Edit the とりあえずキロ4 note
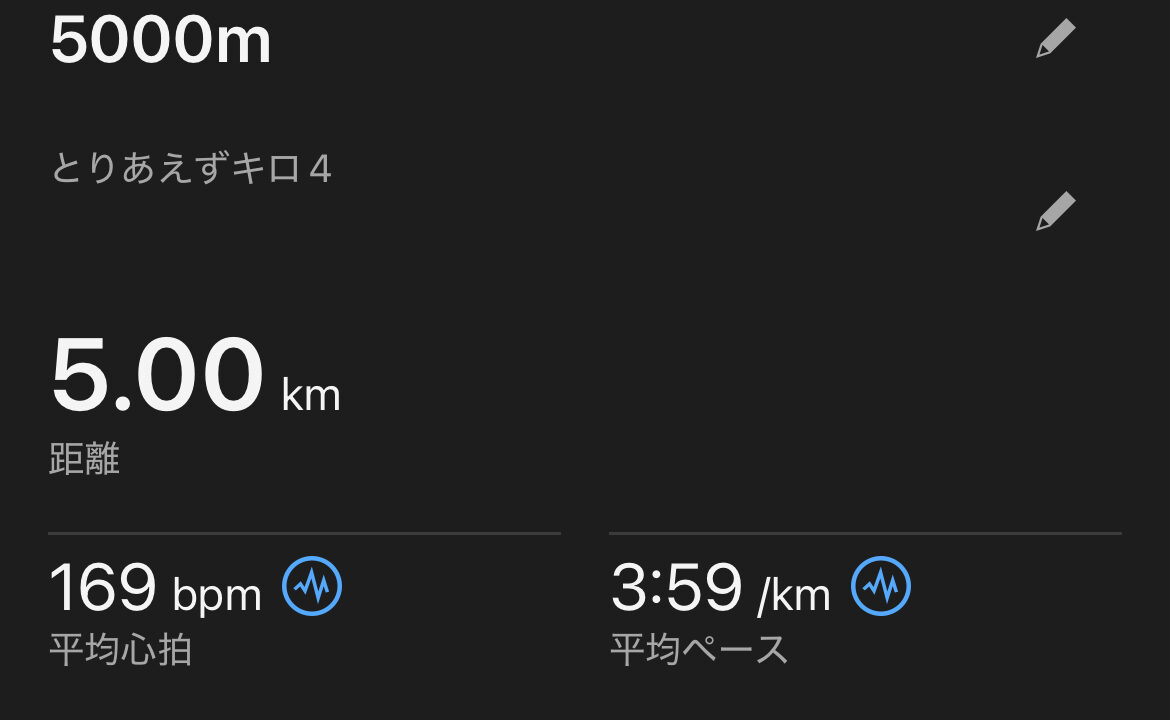Image resolution: width=1170 pixels, height=720 pixels. [1055, 211]
